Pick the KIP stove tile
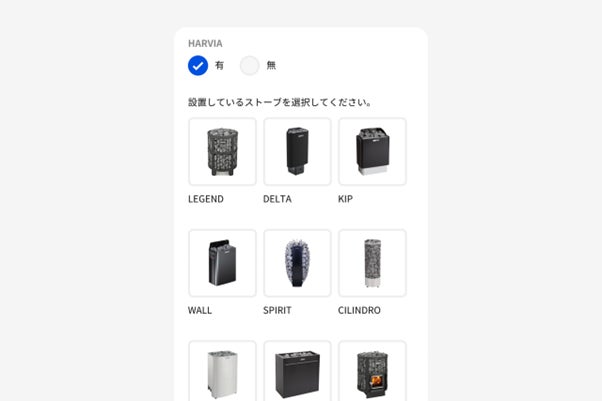 point(372,152)
